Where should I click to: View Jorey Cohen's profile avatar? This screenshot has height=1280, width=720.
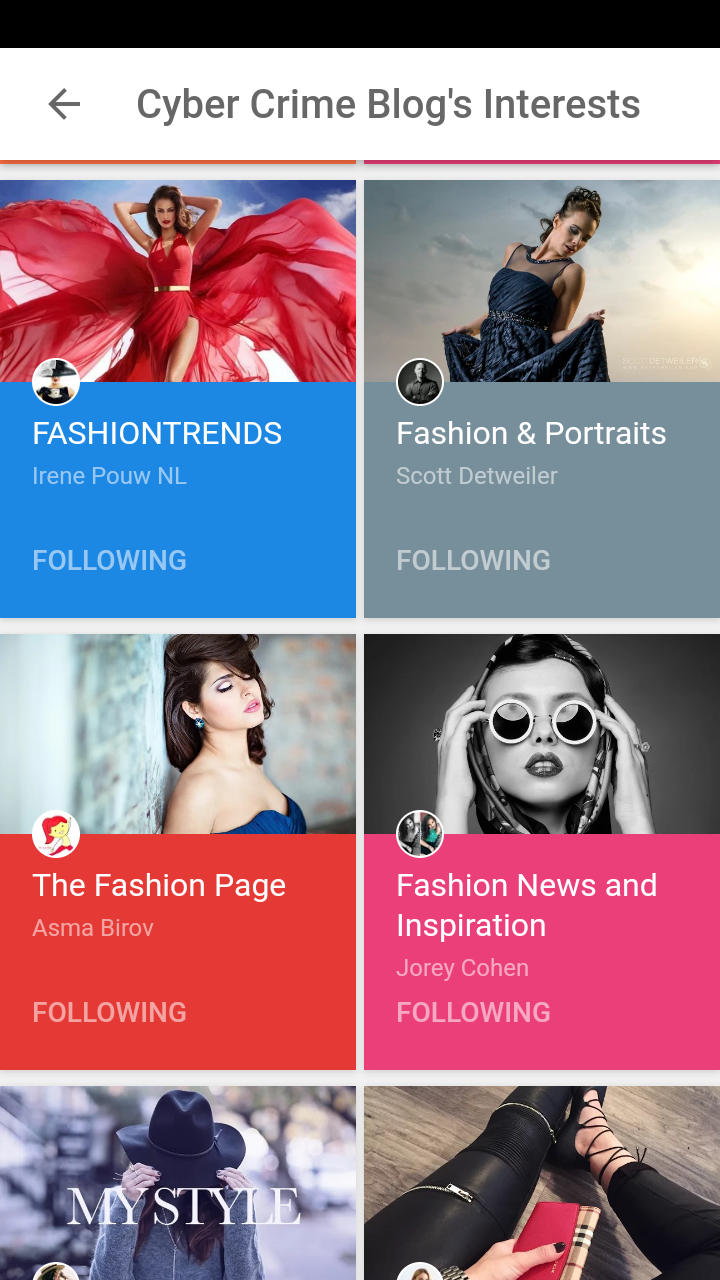pos(420,834)
